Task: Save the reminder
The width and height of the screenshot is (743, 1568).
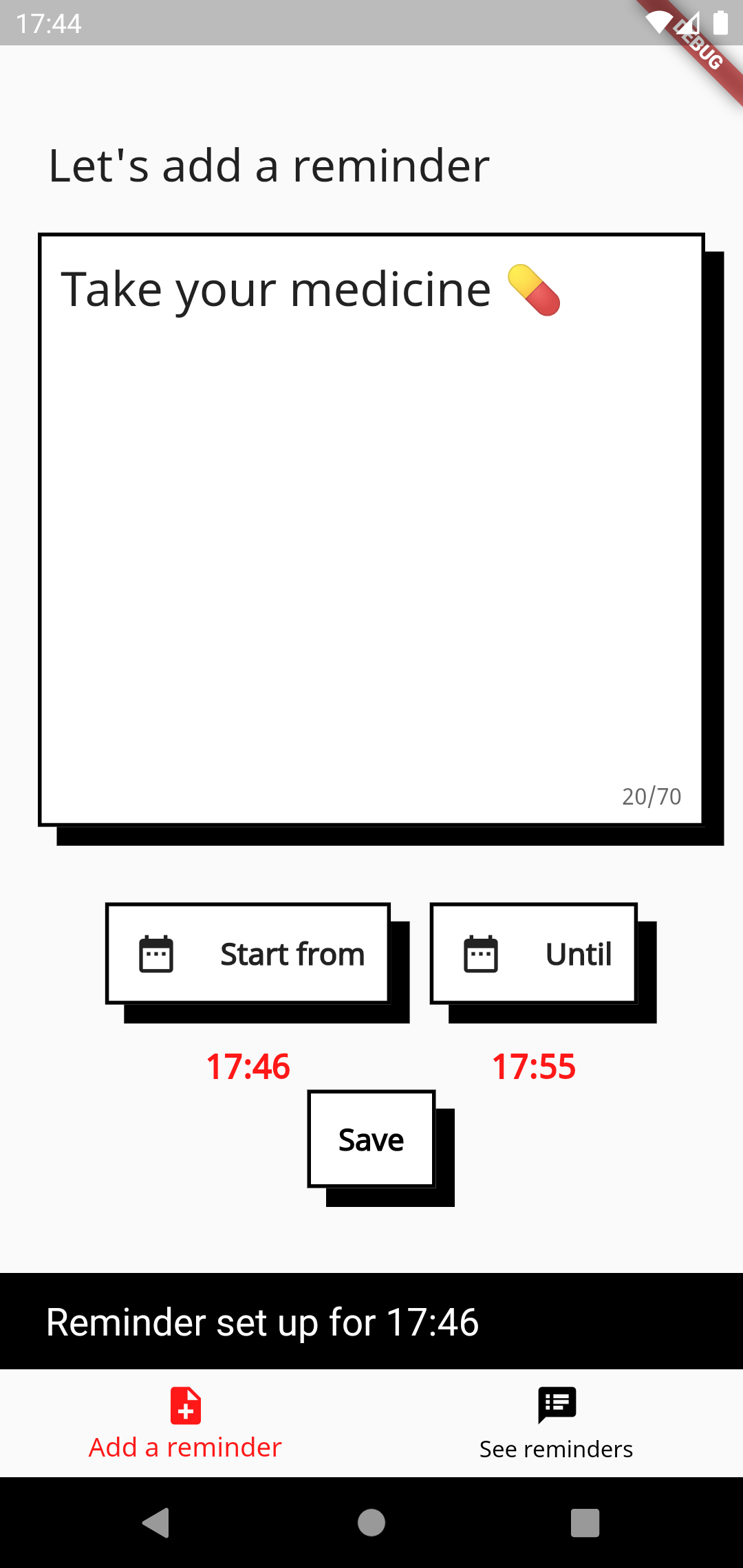Action: pos(371,1139)
